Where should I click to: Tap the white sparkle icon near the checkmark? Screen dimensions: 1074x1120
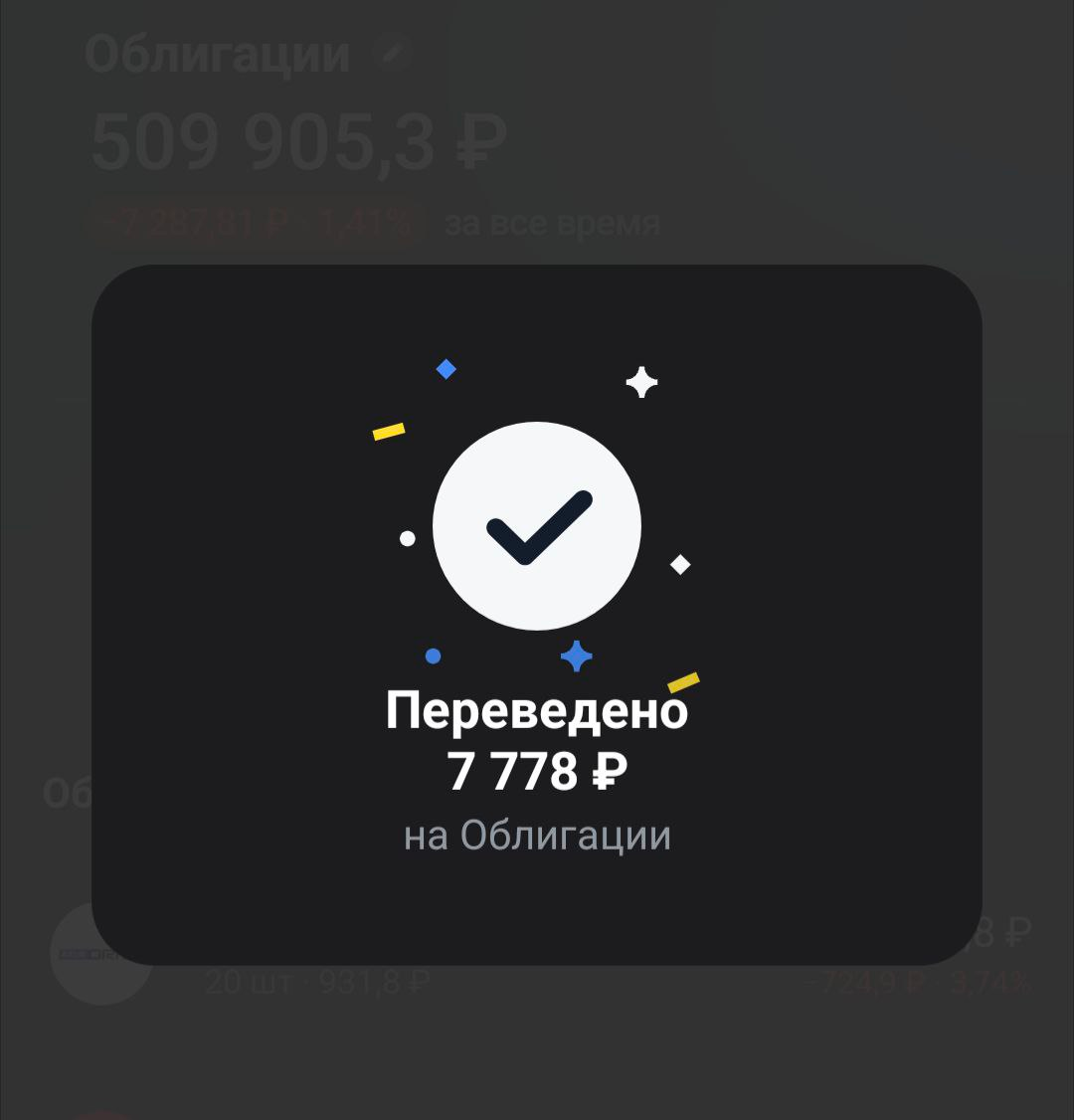tap(641, 381)
